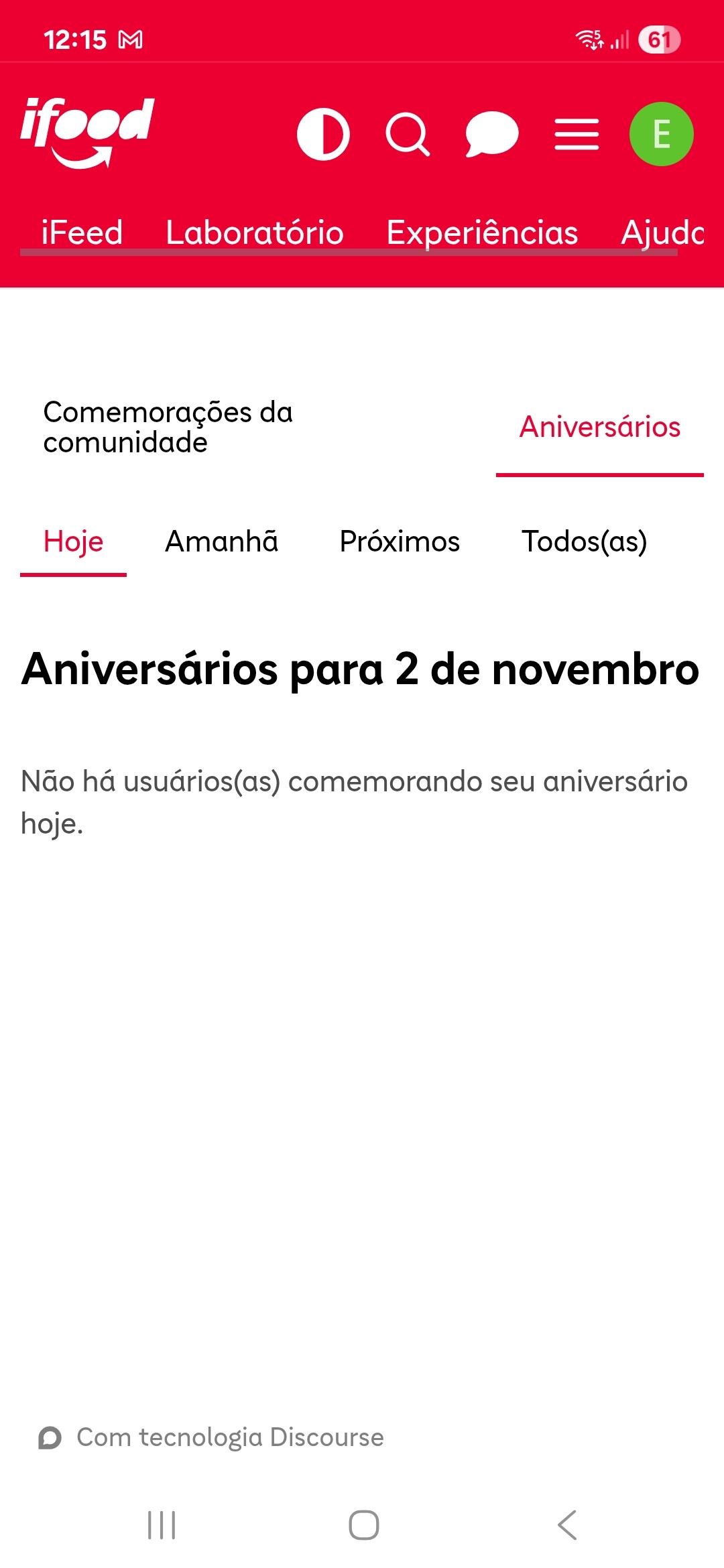View the Todos(as) birthdays tab
Viewport: 724px width, 1568px height.
click(584, 541)
